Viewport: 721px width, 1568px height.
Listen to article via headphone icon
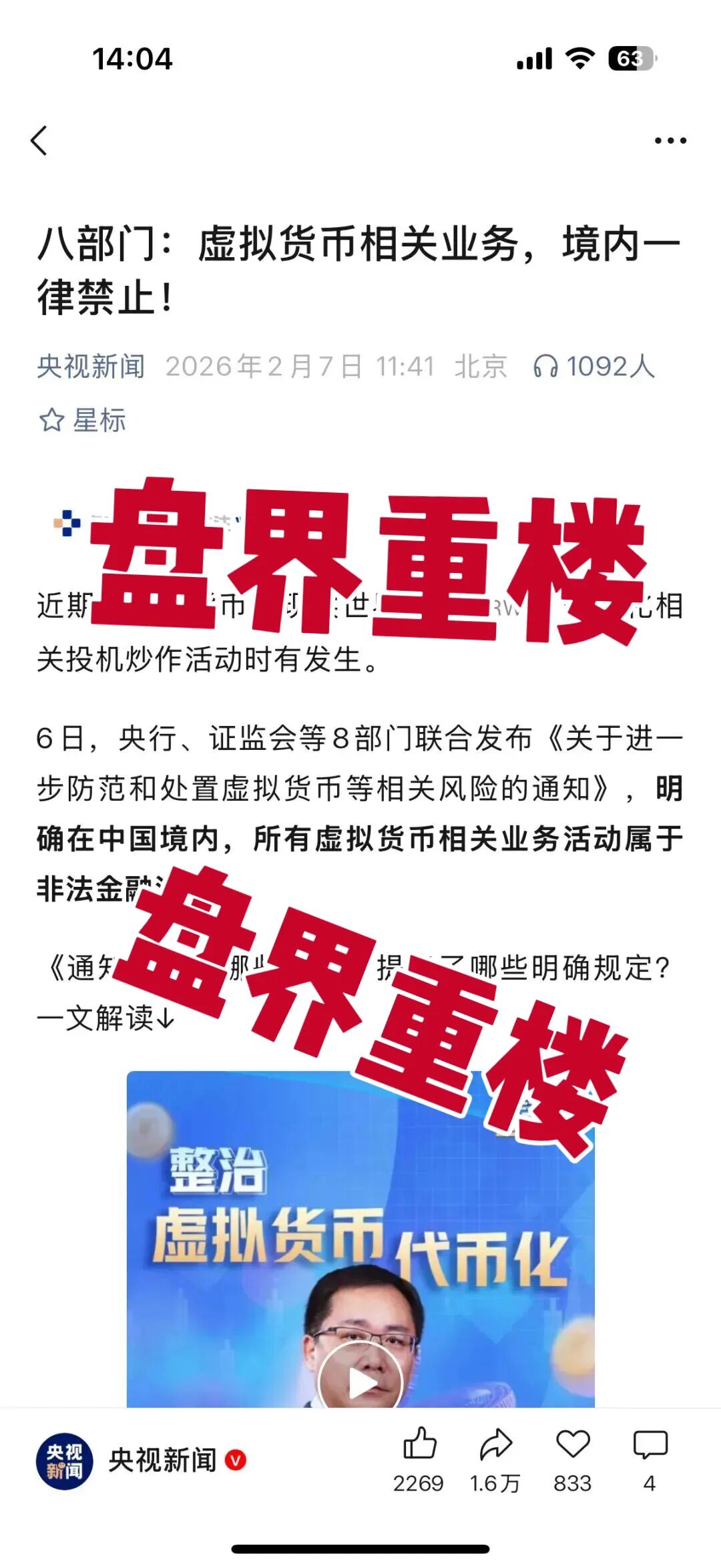[x=545, y=367]
